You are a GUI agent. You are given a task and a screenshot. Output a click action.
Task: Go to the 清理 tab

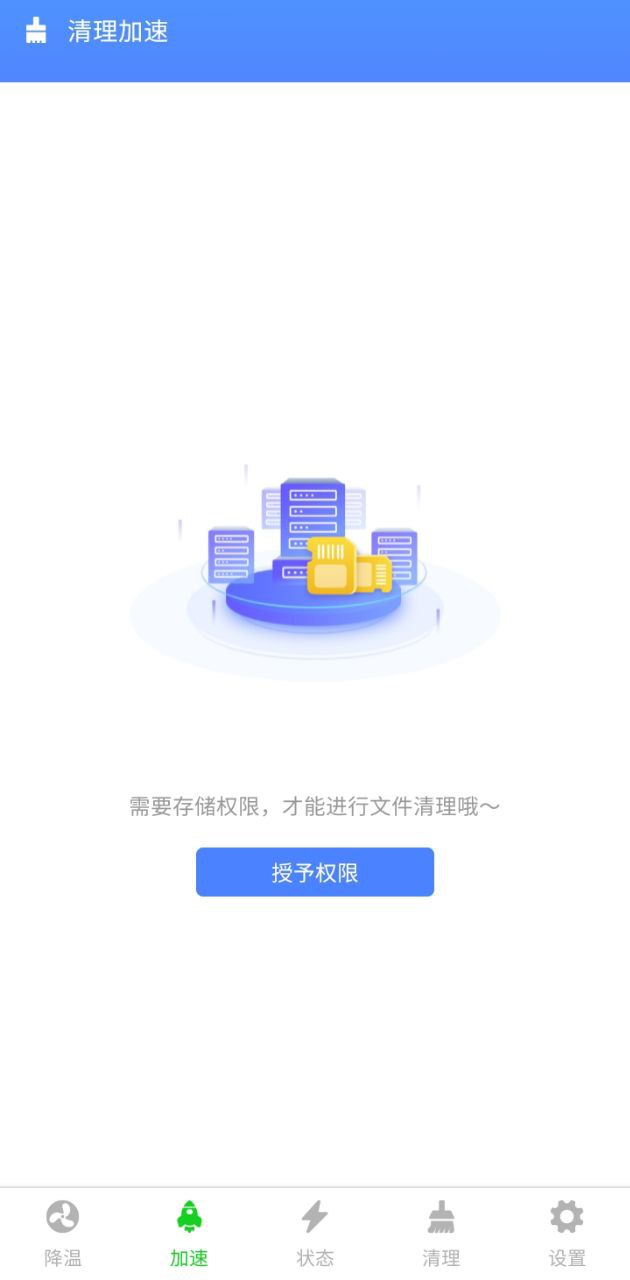point(441,1234)
